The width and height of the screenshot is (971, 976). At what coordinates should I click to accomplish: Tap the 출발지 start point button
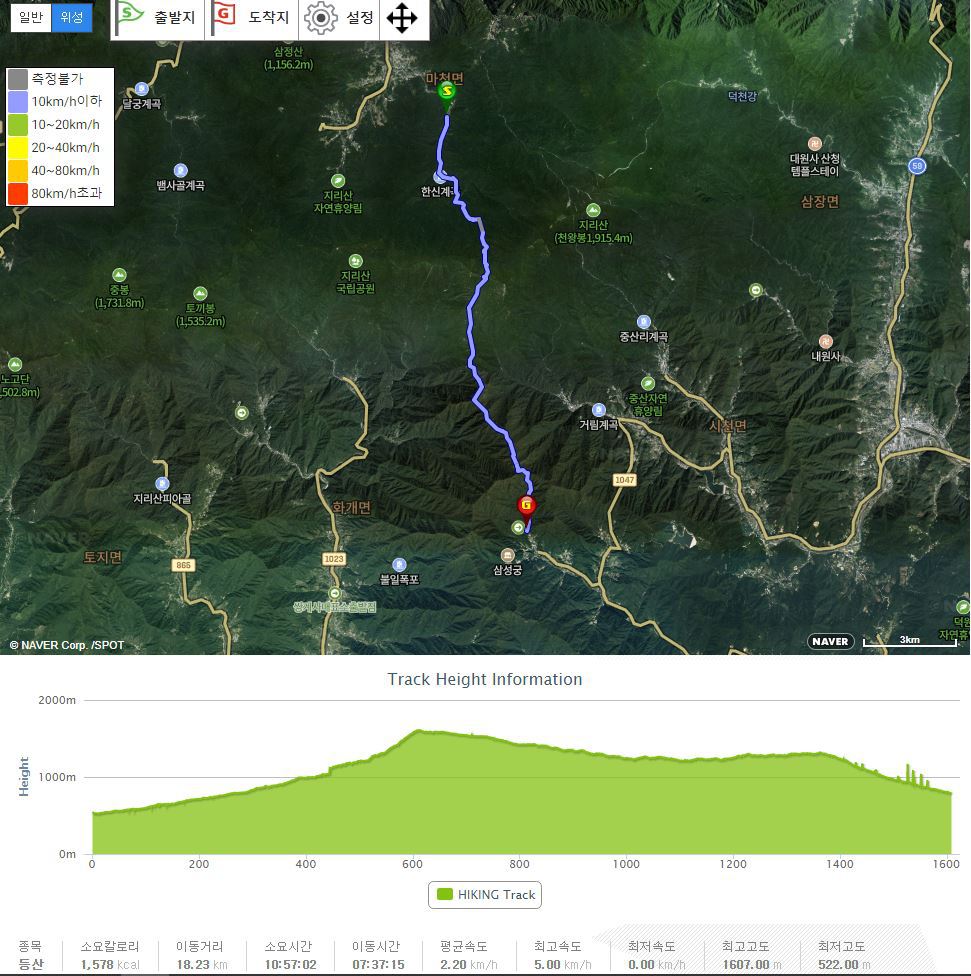(157, 18)
